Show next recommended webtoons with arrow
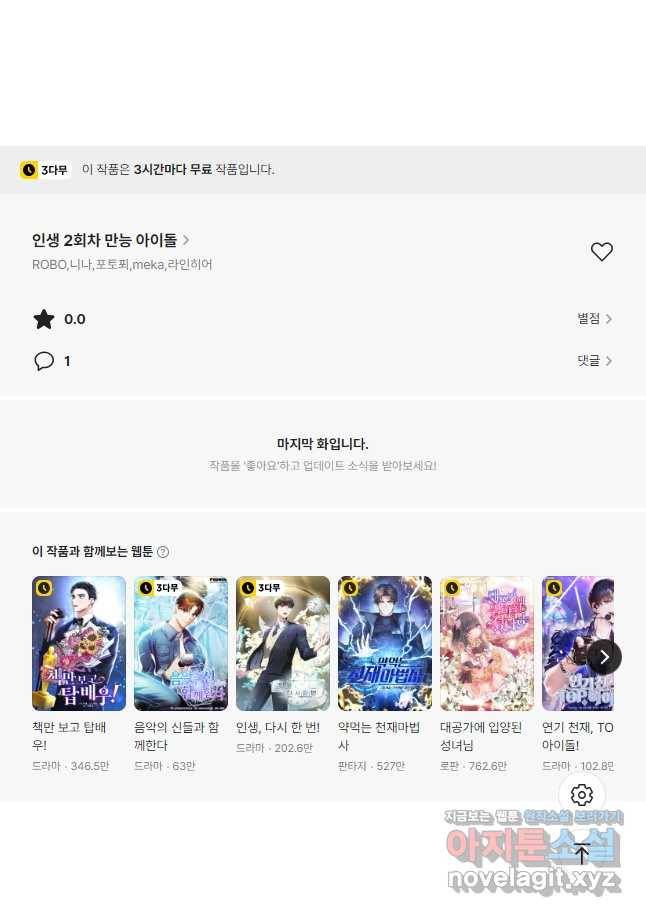This screenshot has height=917, width=646. [604, 657]
